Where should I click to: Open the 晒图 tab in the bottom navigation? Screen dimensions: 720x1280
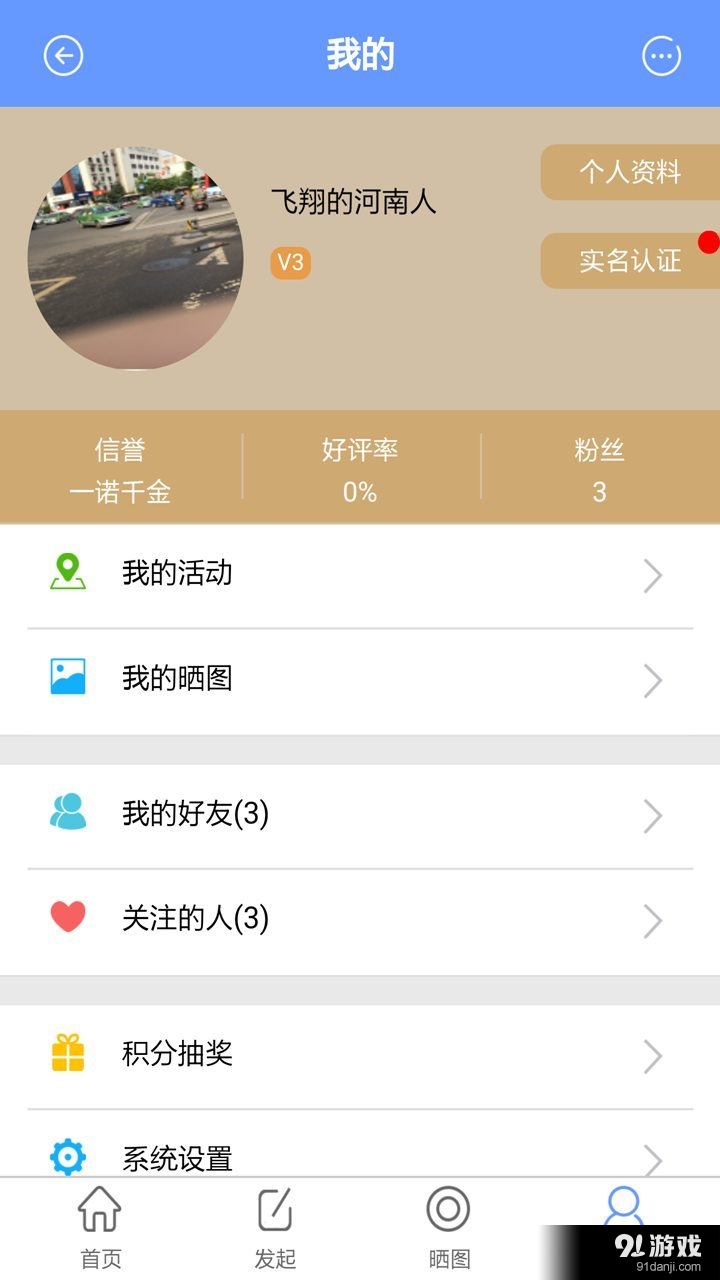(448, 1213)
